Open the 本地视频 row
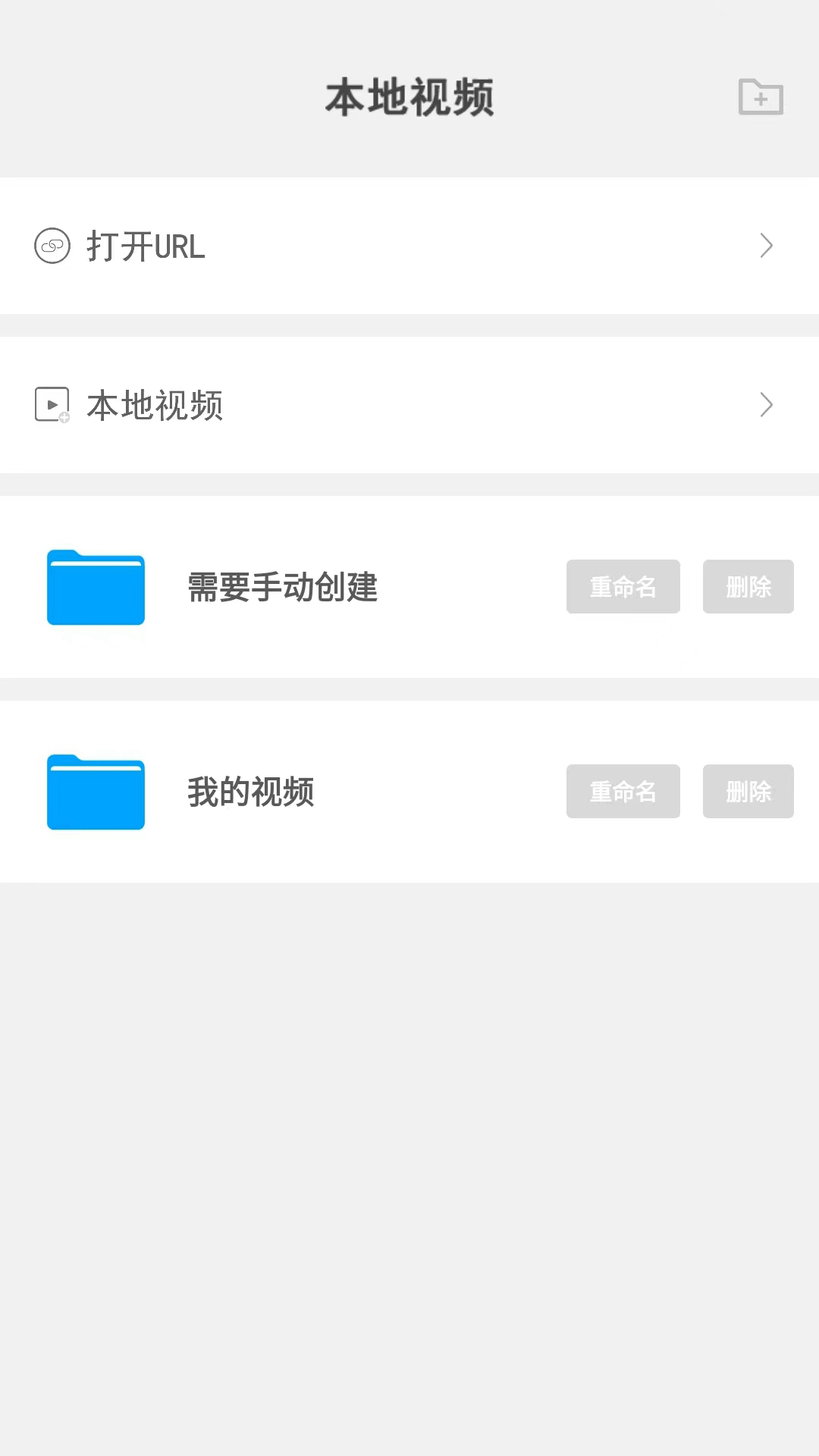This screenshot has width=819, height=1456. point(409,405)
